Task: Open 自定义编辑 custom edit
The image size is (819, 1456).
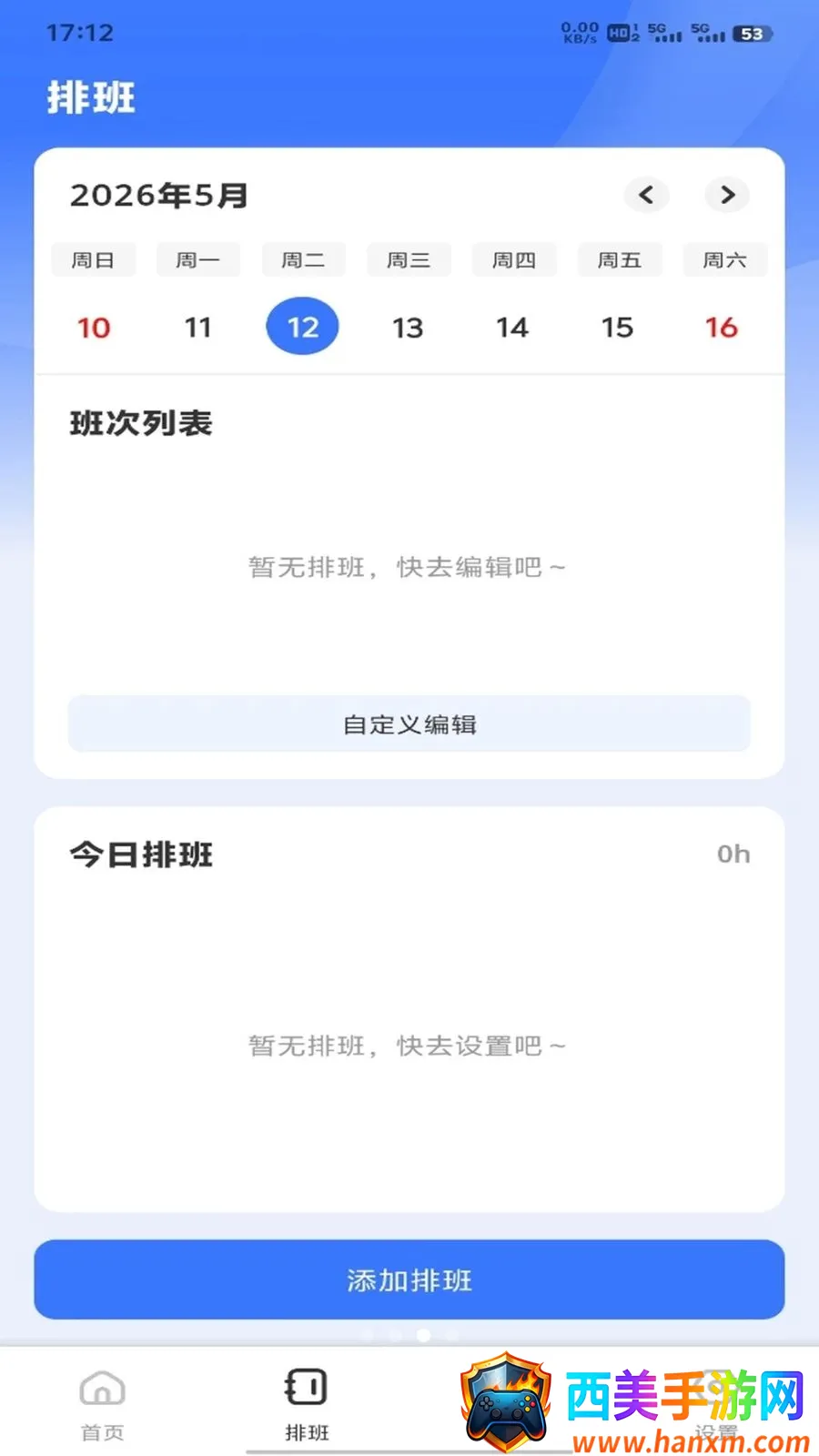Action: 409,724
